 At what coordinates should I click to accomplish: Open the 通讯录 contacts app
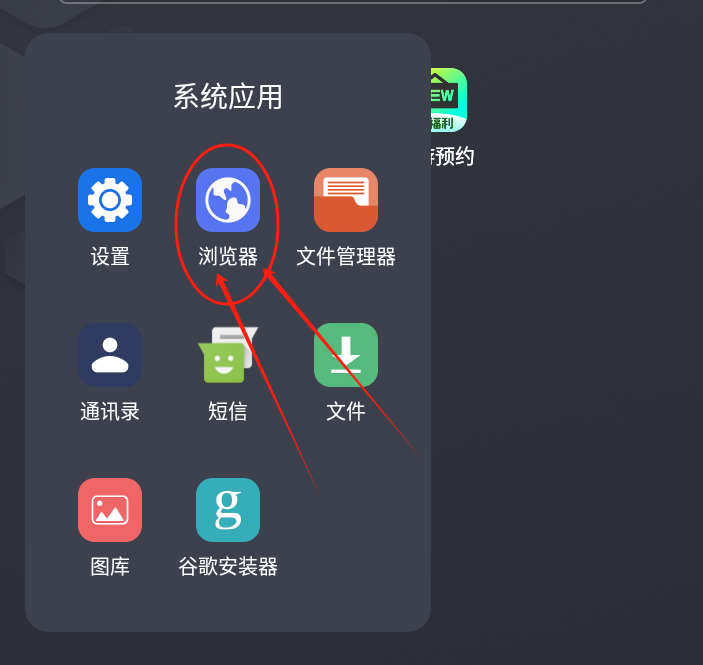(x=110, y=355)
